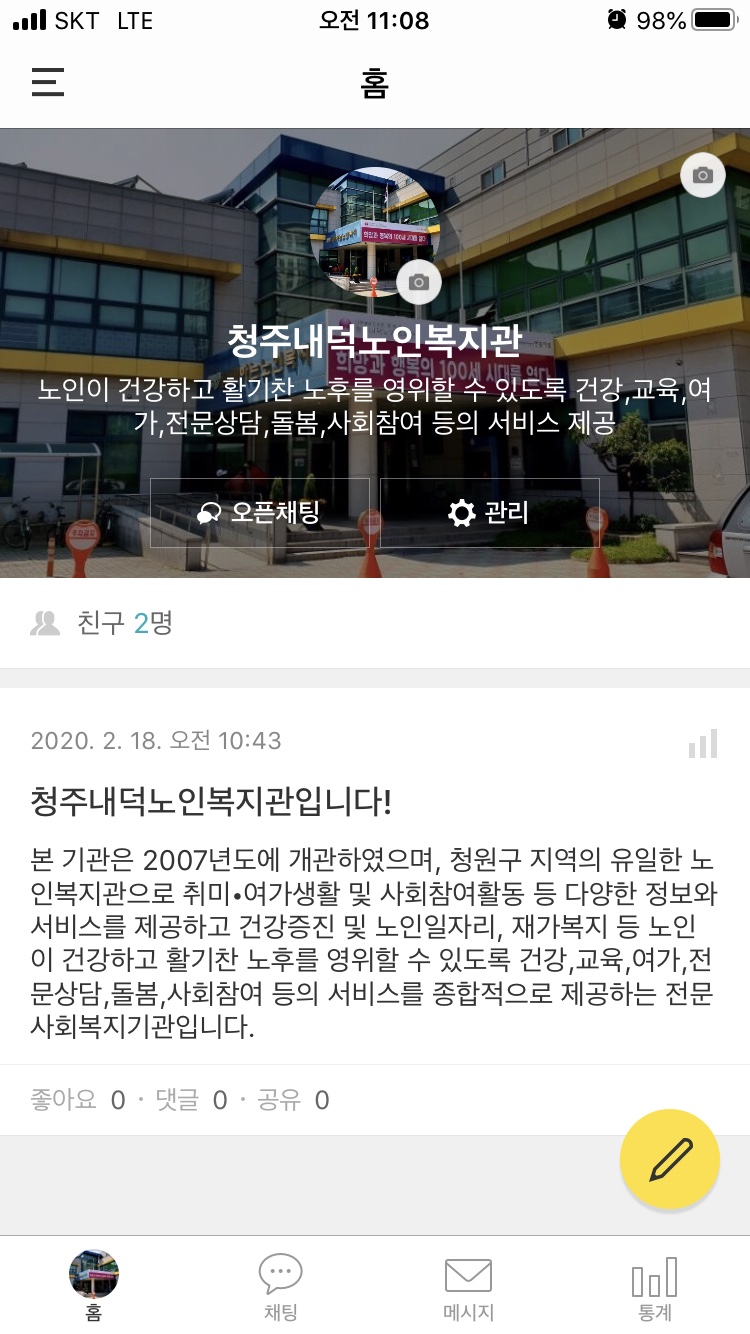Tap the speech bubble icon inside 오픈채팅 button
Viewport: 750px width, 1334px height.
coord(209,513)
